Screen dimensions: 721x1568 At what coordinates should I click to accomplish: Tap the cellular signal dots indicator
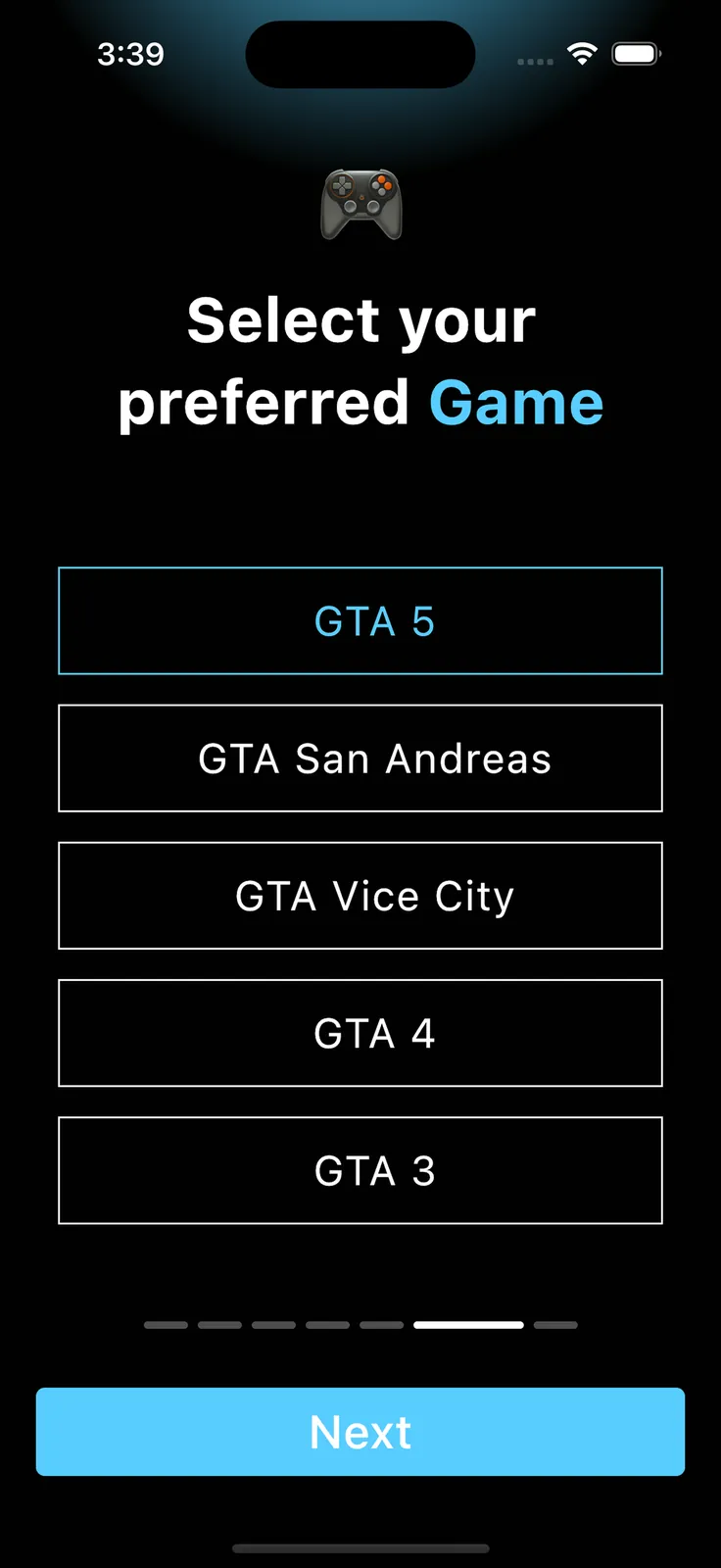[535, 61]
